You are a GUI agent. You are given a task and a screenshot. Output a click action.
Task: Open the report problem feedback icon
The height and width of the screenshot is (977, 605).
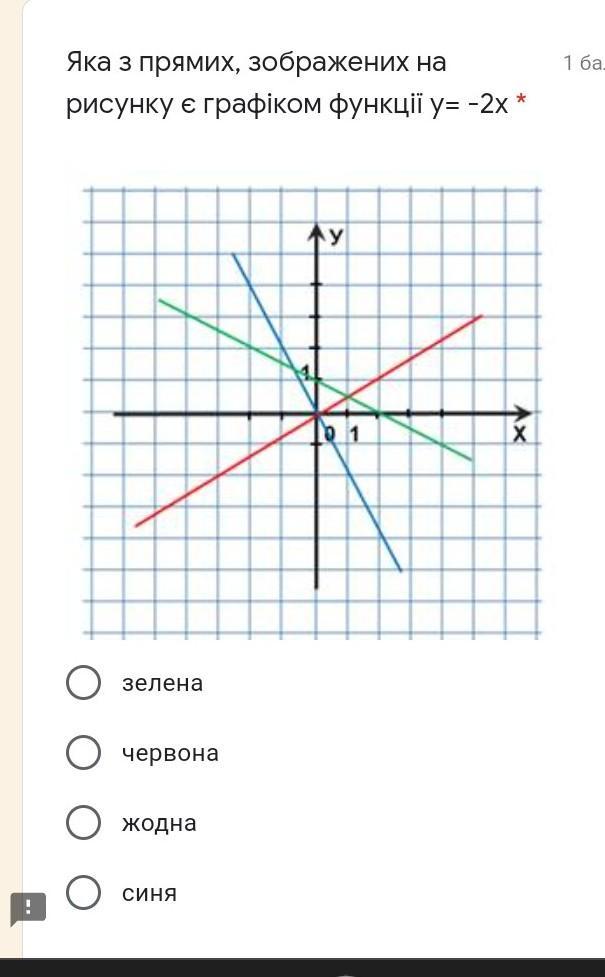point(29,908)
